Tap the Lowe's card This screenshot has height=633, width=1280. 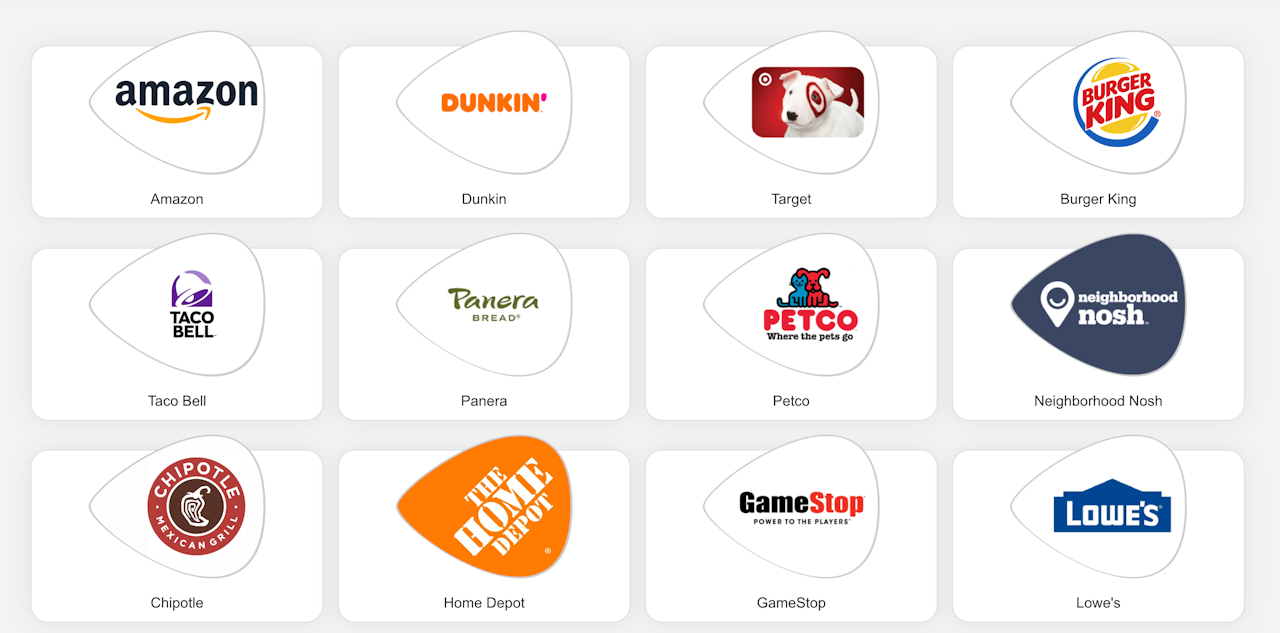1098,534
